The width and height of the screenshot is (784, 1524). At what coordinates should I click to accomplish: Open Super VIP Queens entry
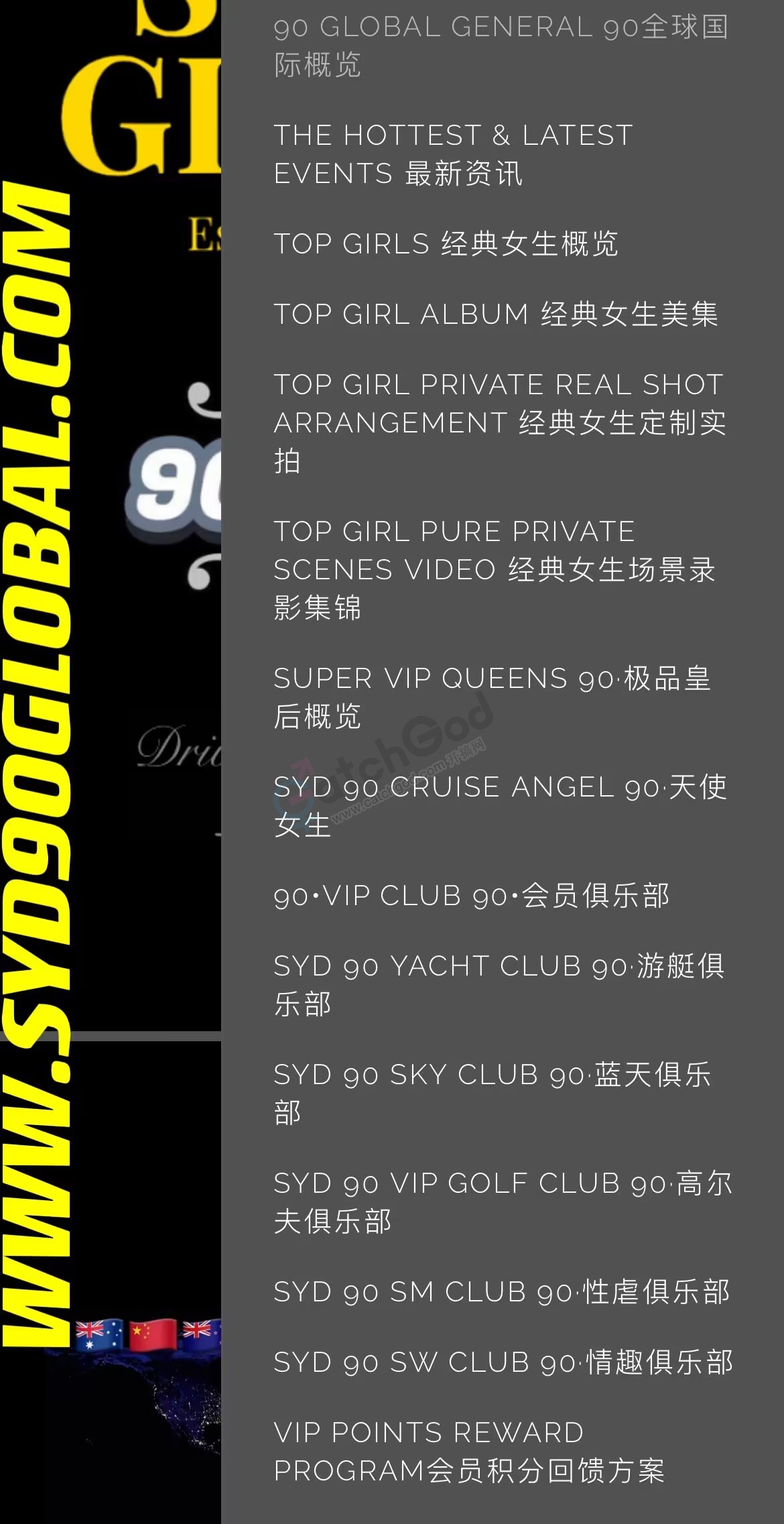(492, 697)
